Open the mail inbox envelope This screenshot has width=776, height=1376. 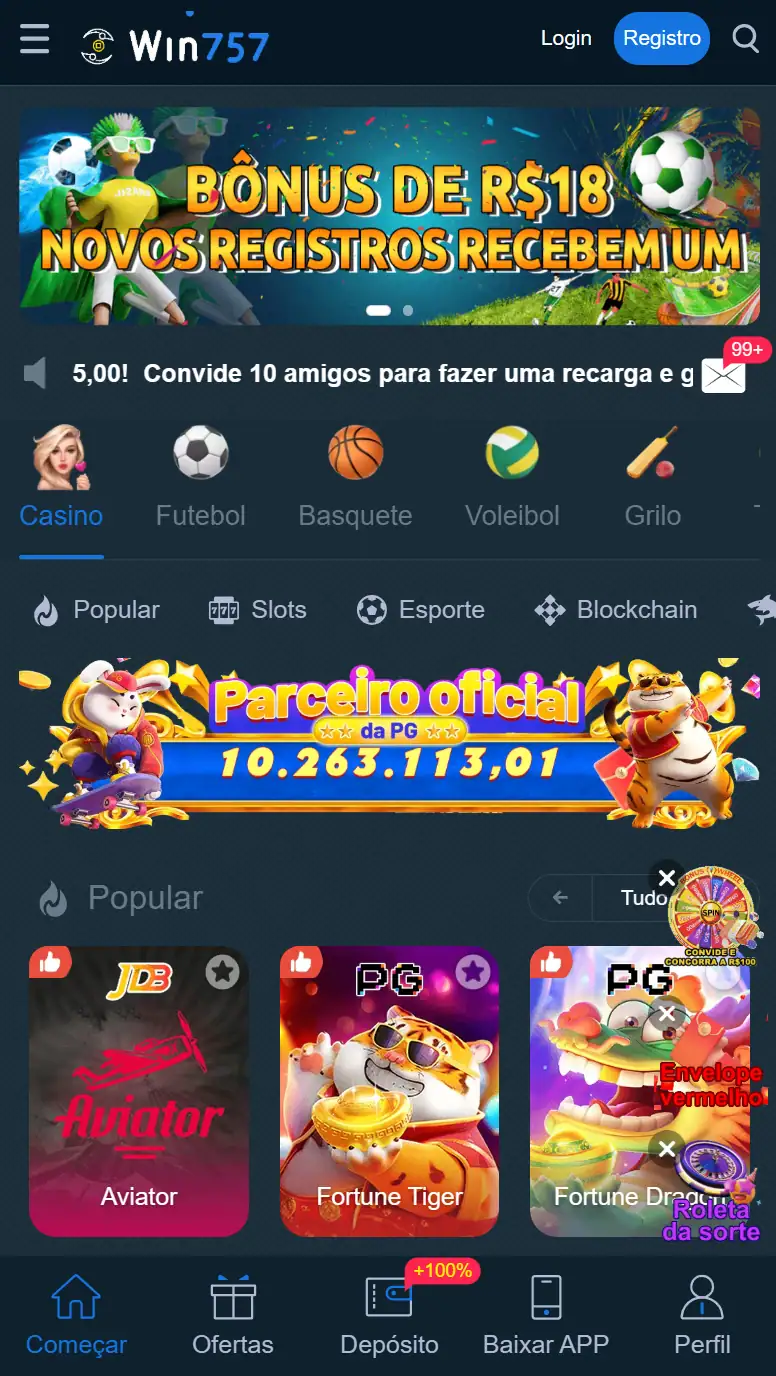pos(723,375)
